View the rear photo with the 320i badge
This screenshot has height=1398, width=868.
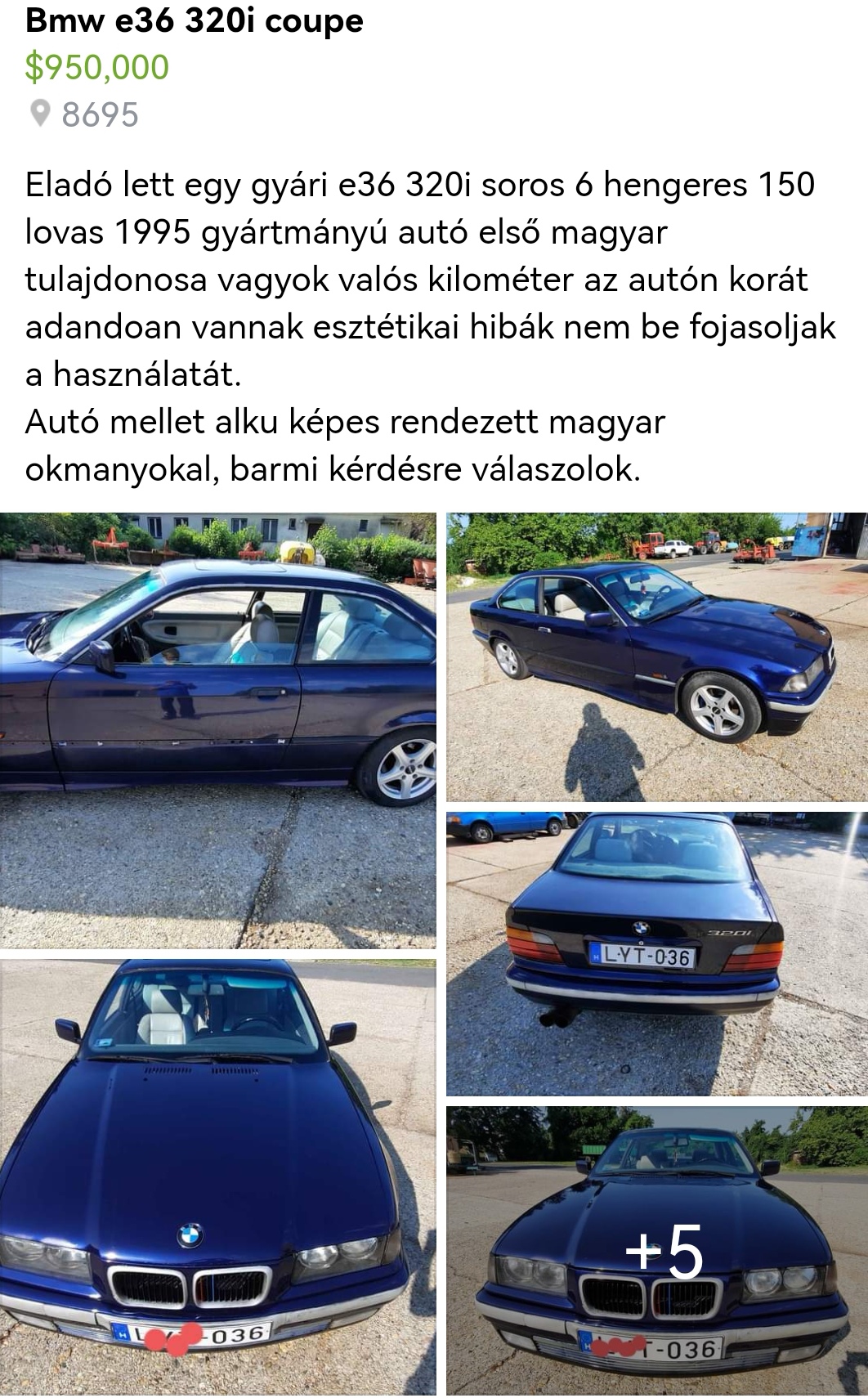657,953
